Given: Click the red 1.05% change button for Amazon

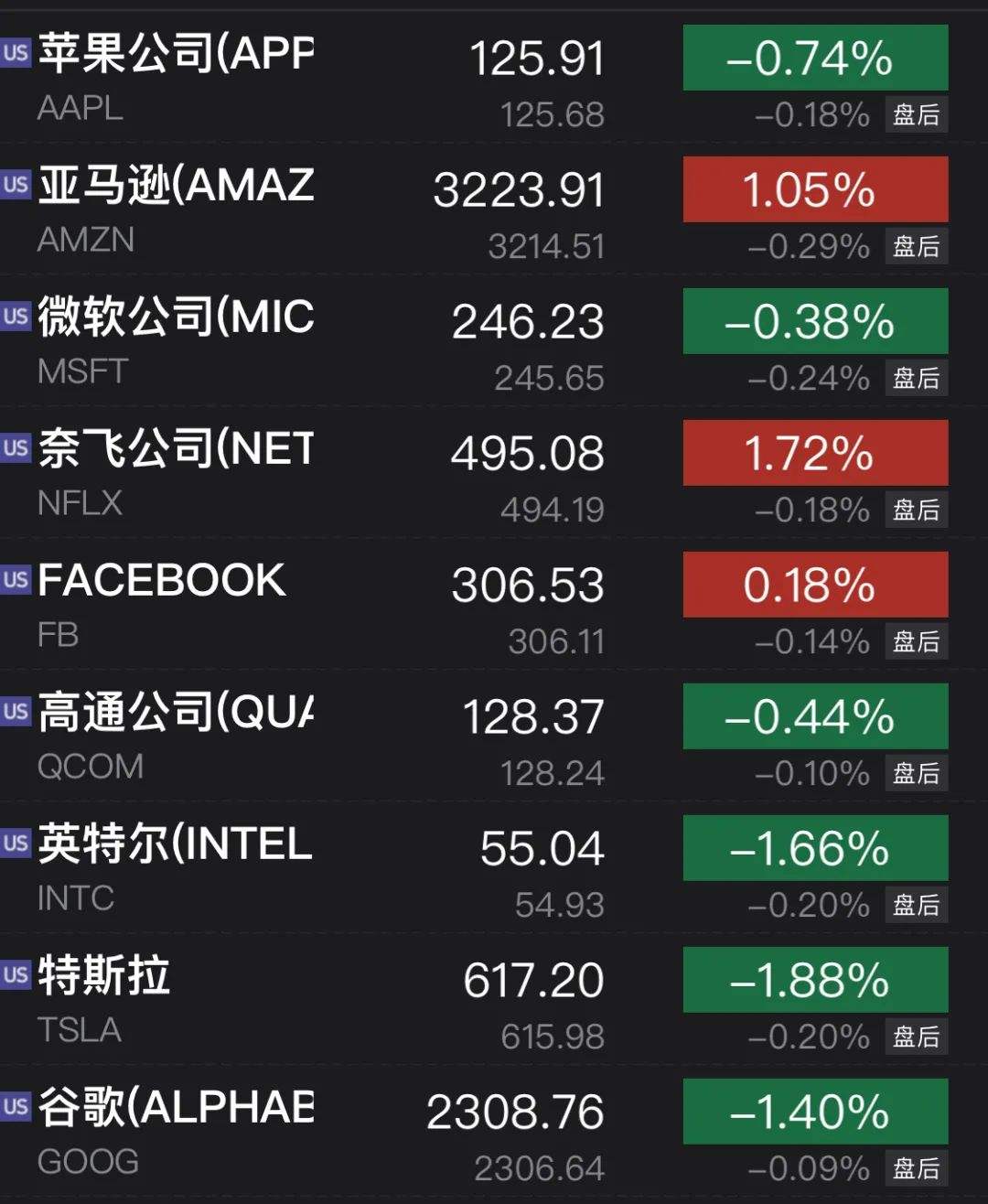Looking at the screenshot, I should click(x=815, y=190).
